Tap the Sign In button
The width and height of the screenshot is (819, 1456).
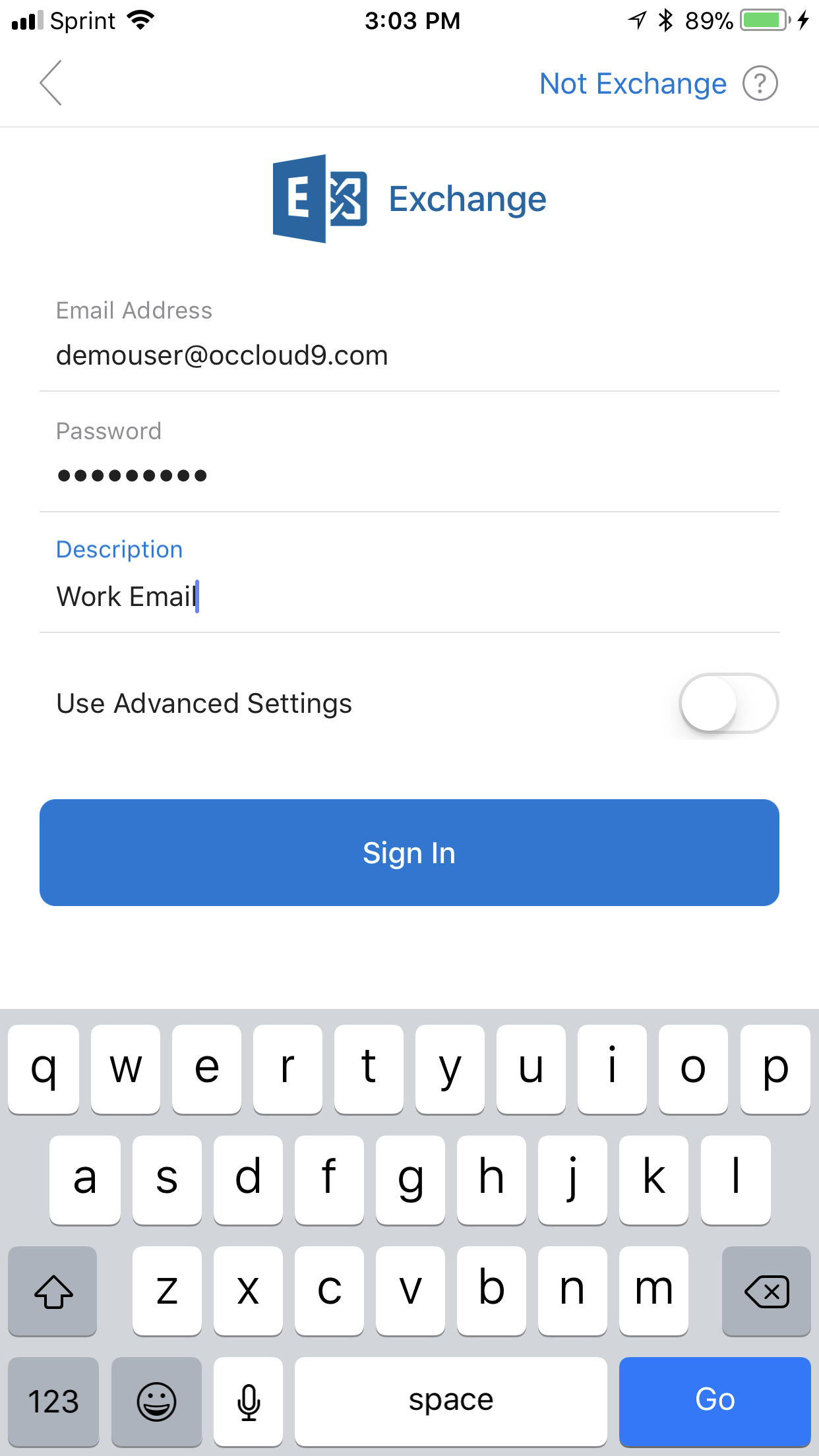(409, 853)
